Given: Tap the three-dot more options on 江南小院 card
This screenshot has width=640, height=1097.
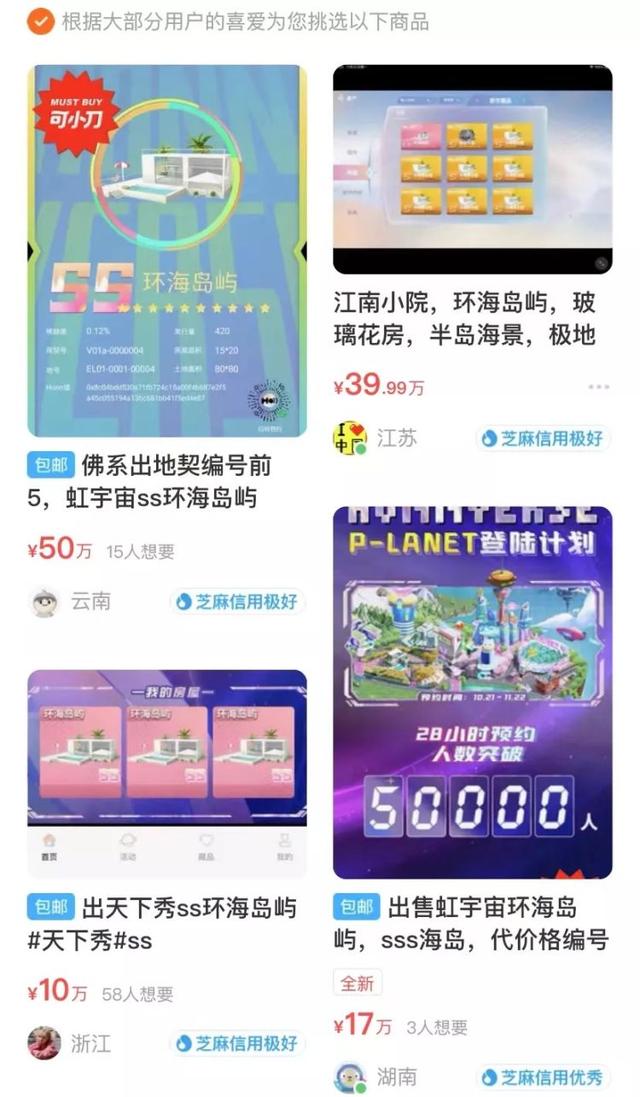Looking at the screenshot, I should point(598,387).
